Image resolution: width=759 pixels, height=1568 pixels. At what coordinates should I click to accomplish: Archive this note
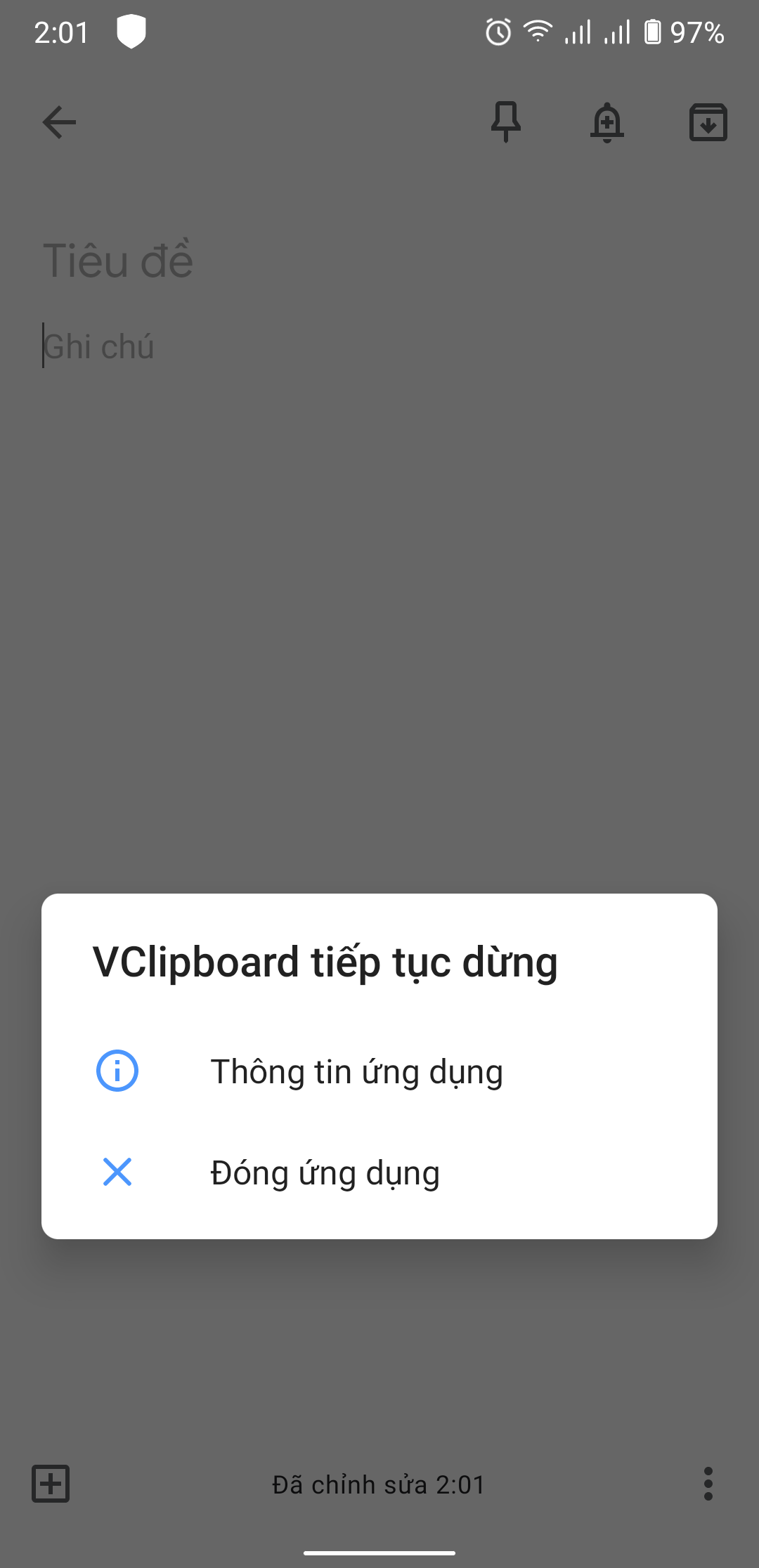click(x=708, y=123)
